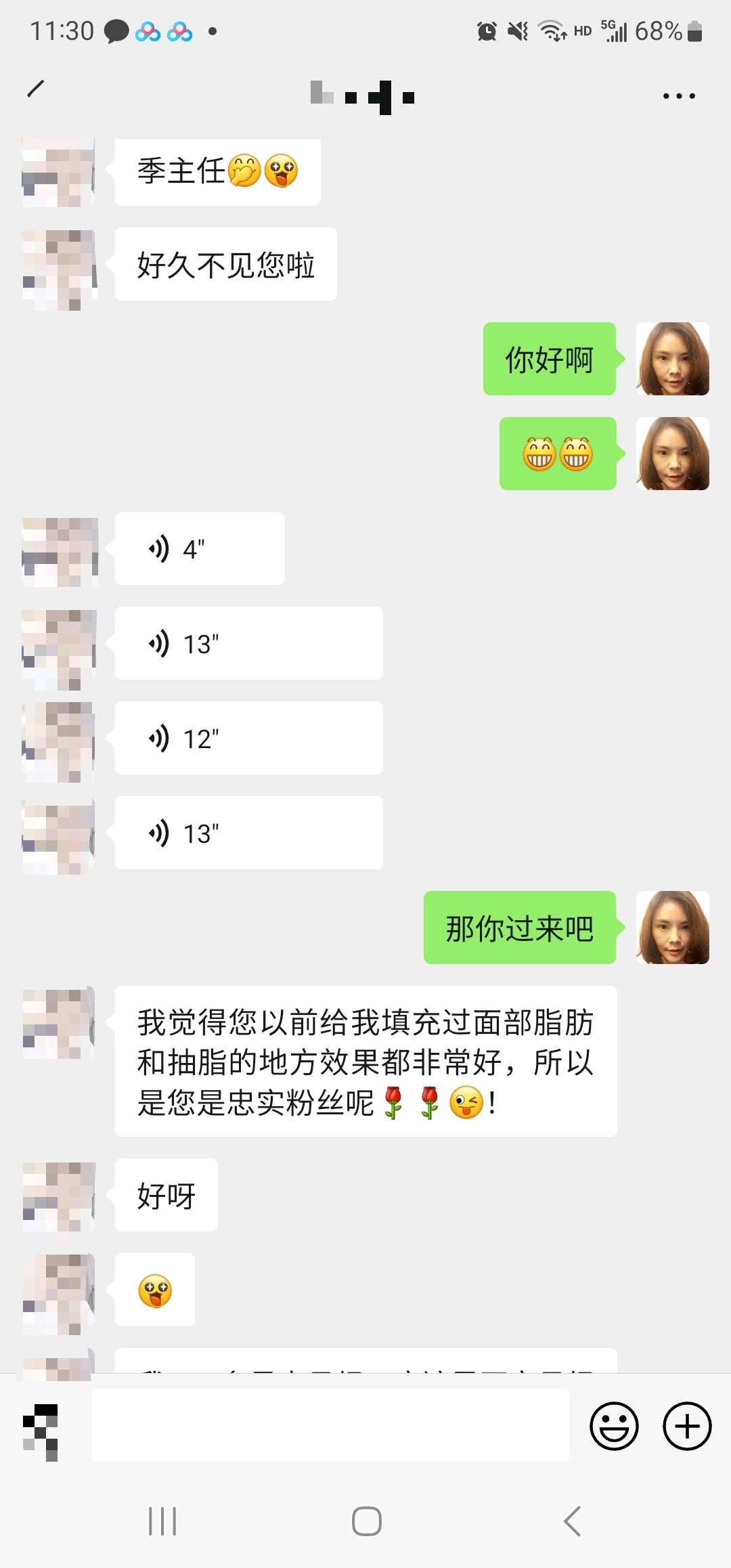Open sender's avatar beside 你好啊

click(x=672, y=359)
